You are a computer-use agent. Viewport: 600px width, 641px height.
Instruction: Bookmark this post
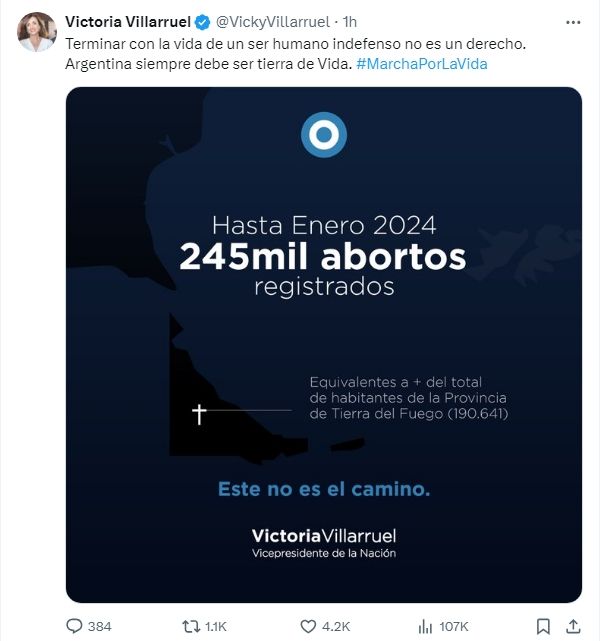point(543,626)
